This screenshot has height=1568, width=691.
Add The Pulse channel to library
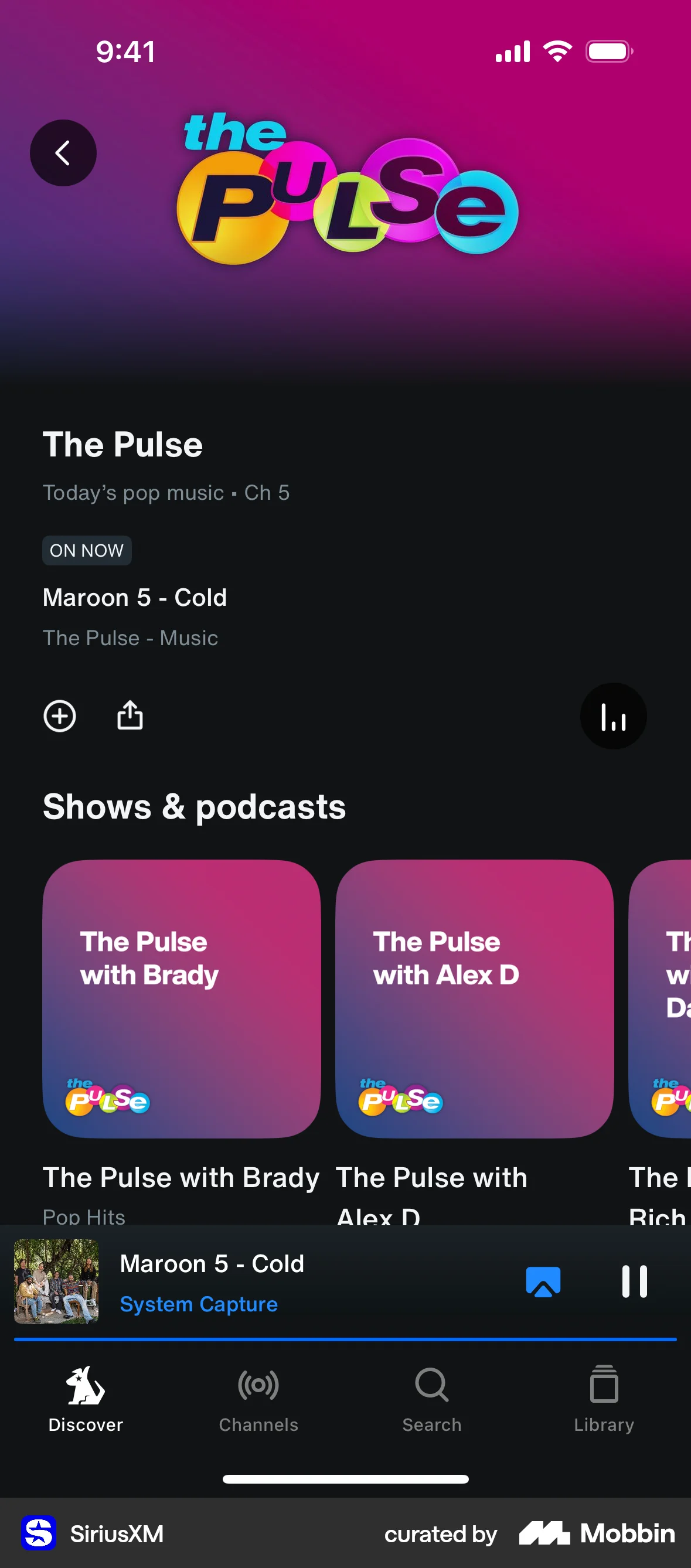pos(60,717)
